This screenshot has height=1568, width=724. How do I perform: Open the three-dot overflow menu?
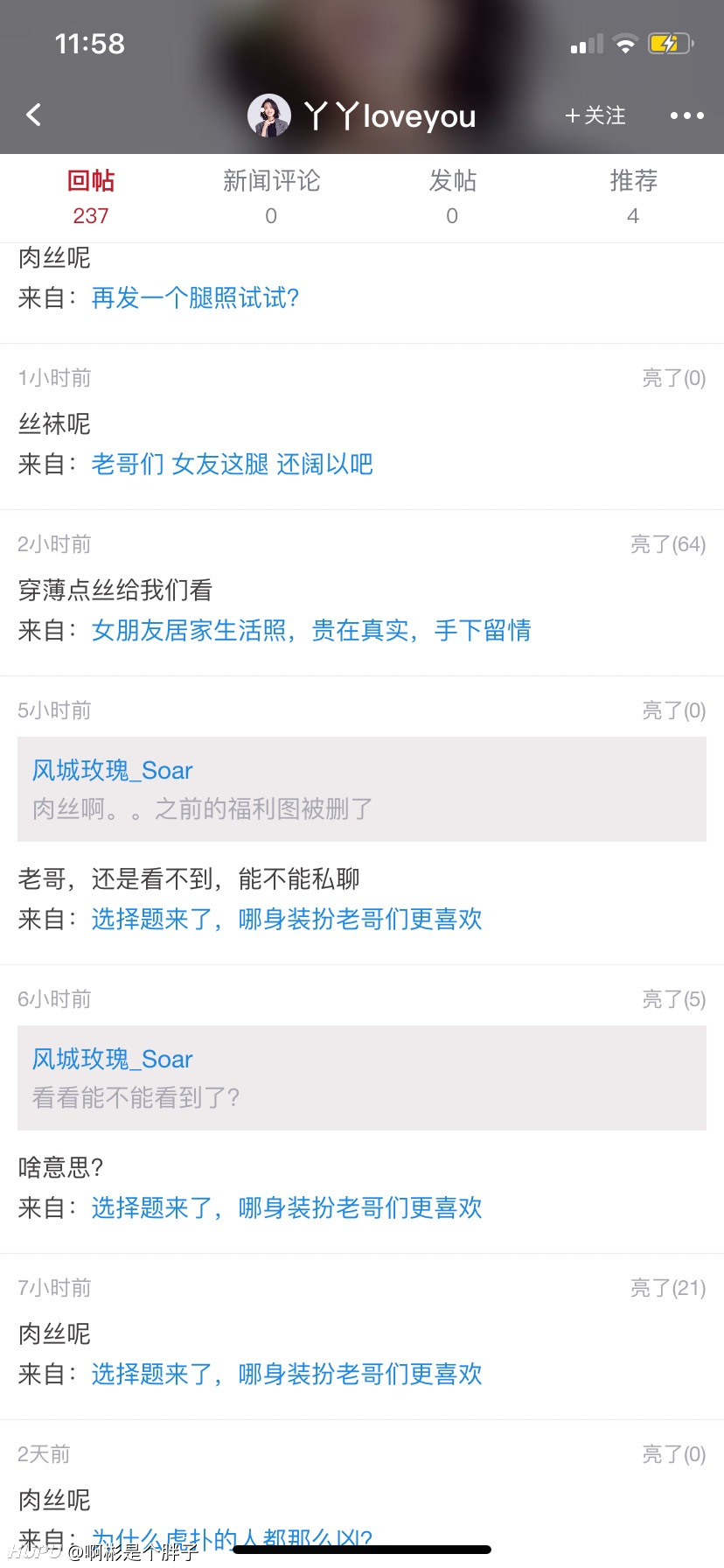(x=686, y=115)
